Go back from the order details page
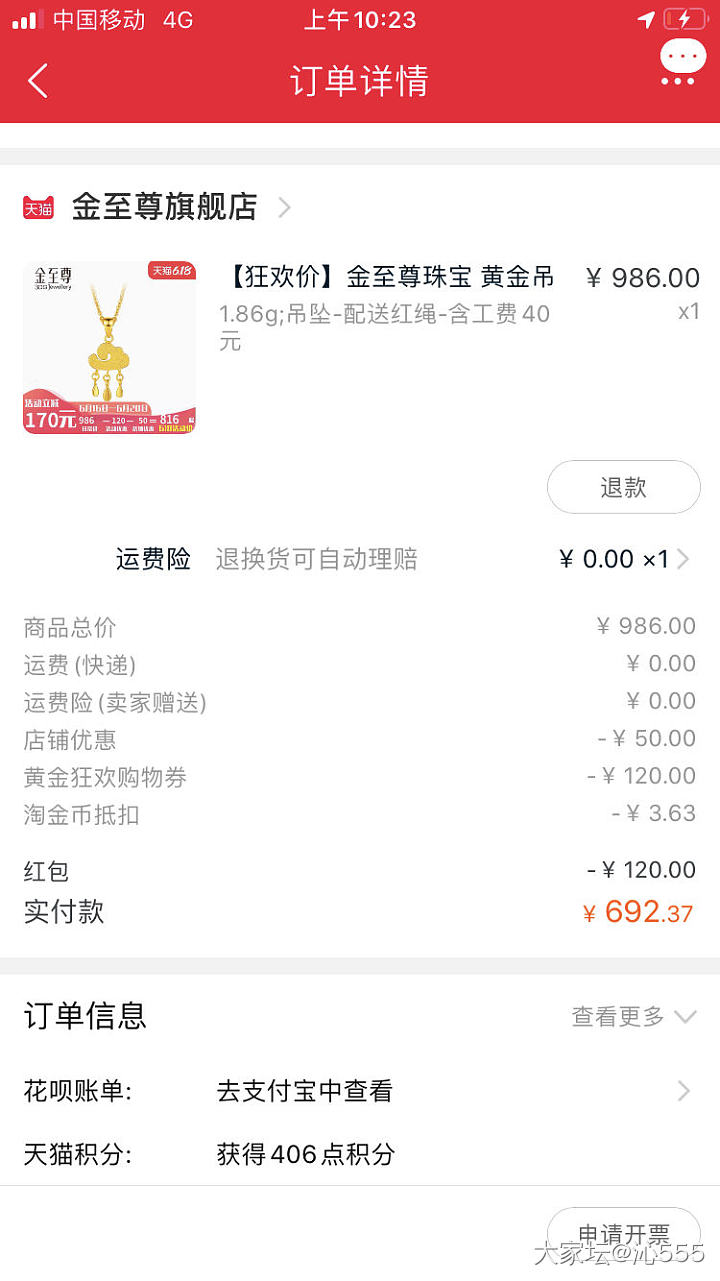720x1281 pixels. (38, 81)
